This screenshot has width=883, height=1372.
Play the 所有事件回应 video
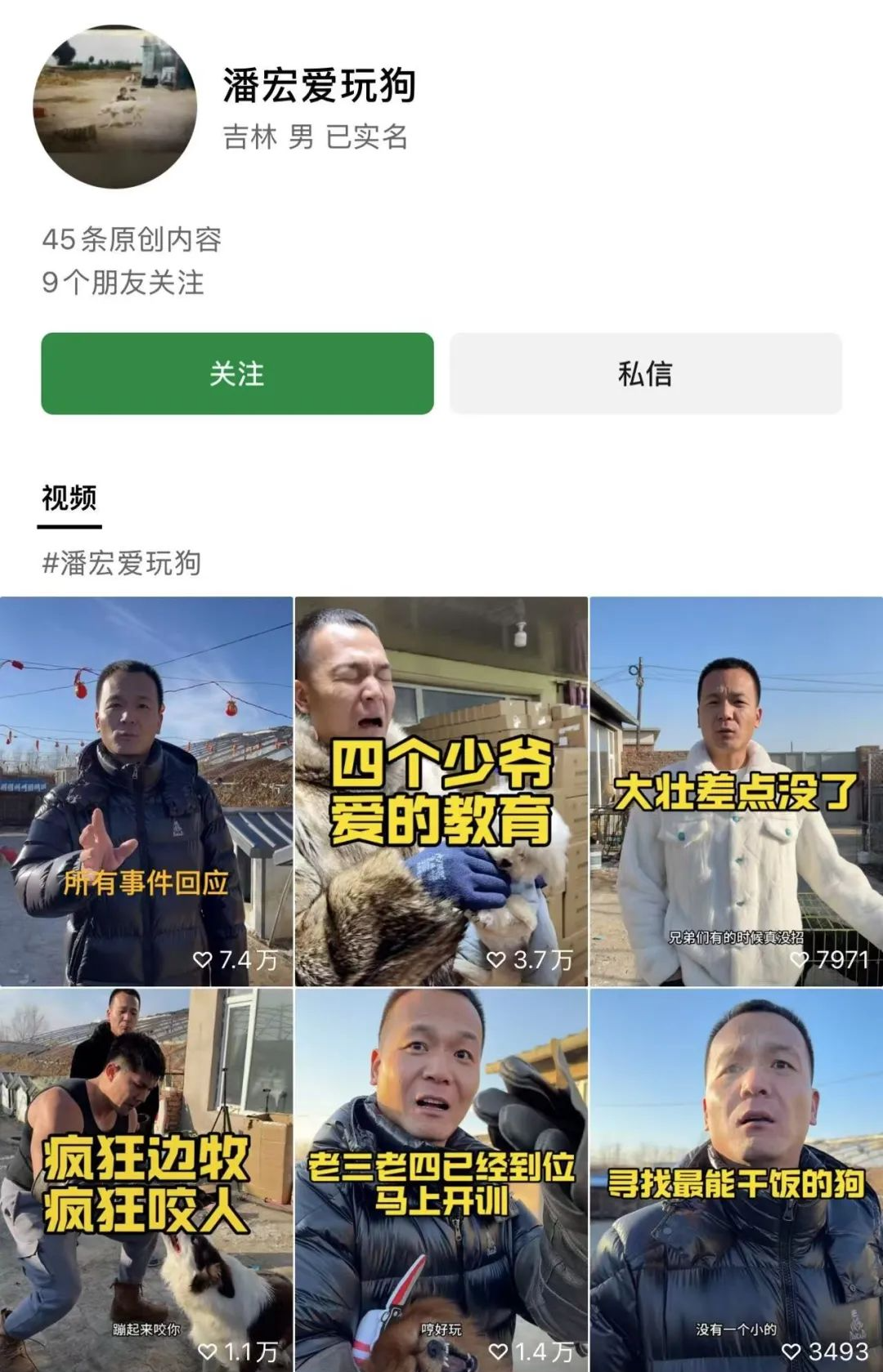[x=146, y=791]
